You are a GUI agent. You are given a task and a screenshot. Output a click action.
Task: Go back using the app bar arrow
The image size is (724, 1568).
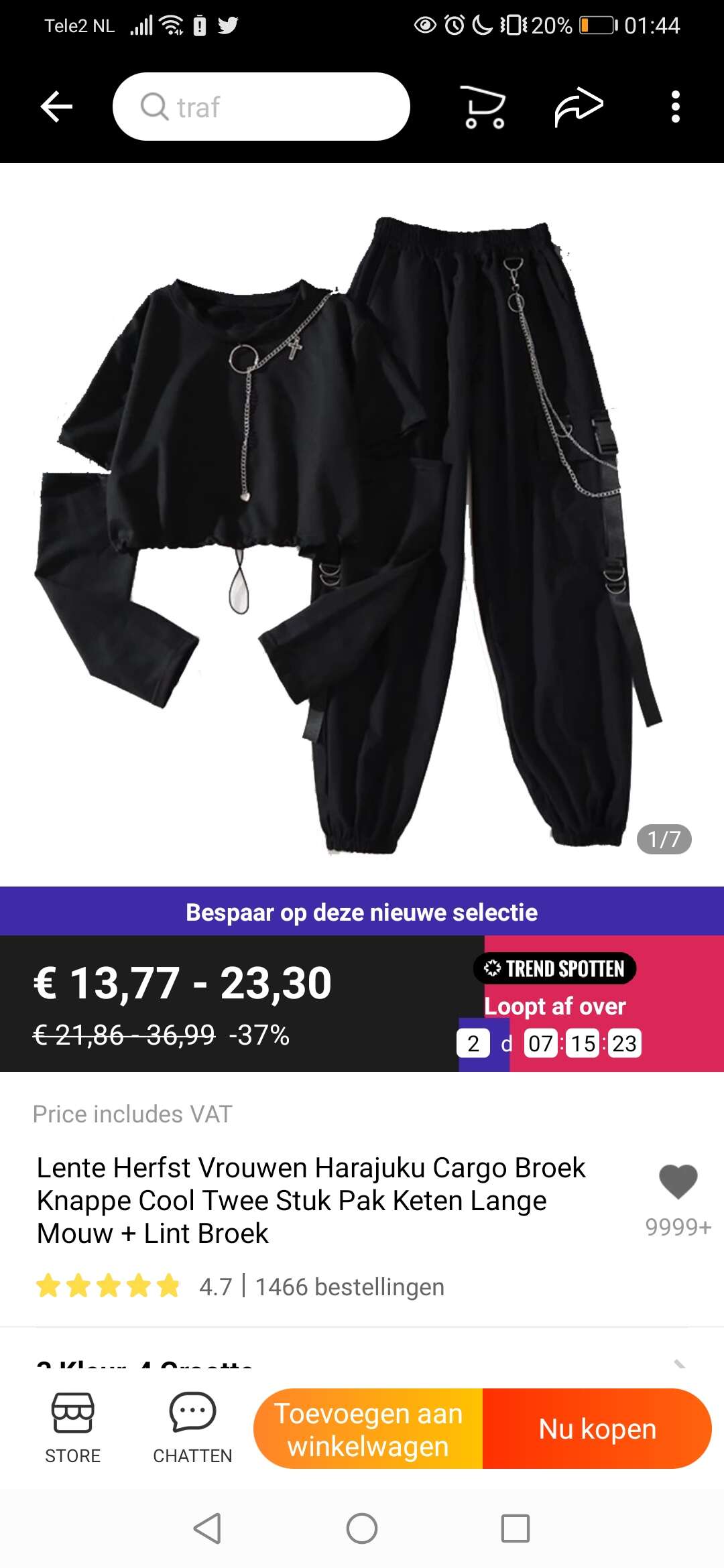click(x=56, y=107)
